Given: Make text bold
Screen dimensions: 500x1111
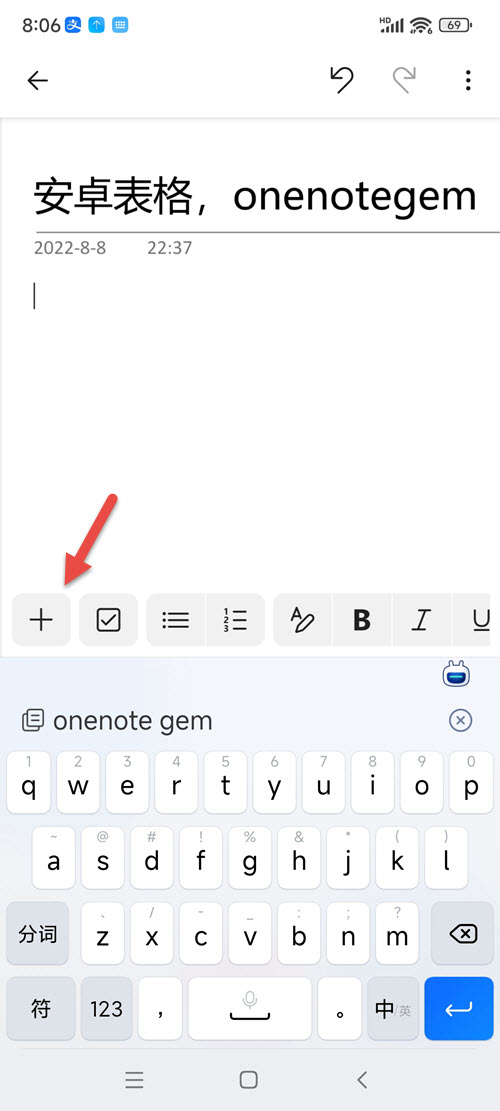Looking at the screenshot, I should [362, 620].
